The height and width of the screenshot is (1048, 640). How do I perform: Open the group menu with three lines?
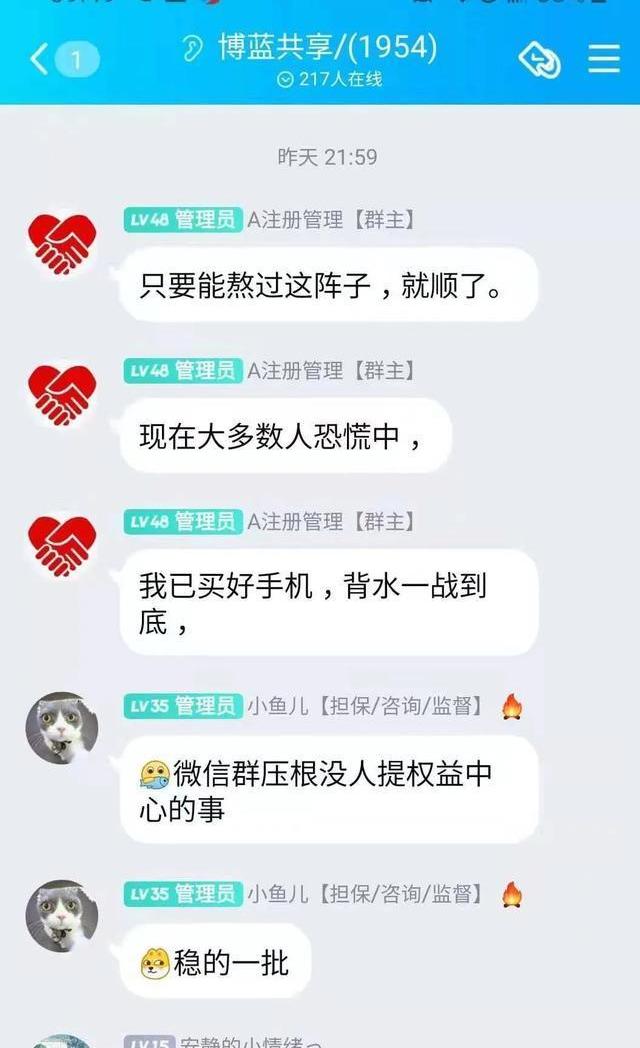(604, 59)
